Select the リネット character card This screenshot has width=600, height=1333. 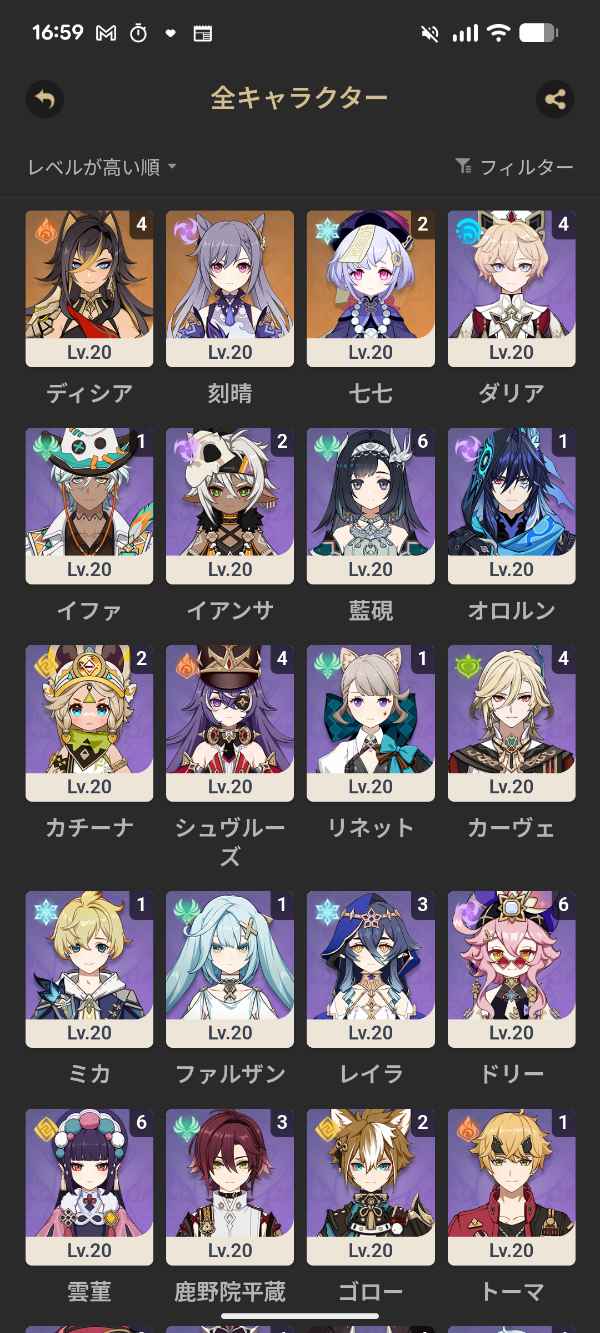371,722
